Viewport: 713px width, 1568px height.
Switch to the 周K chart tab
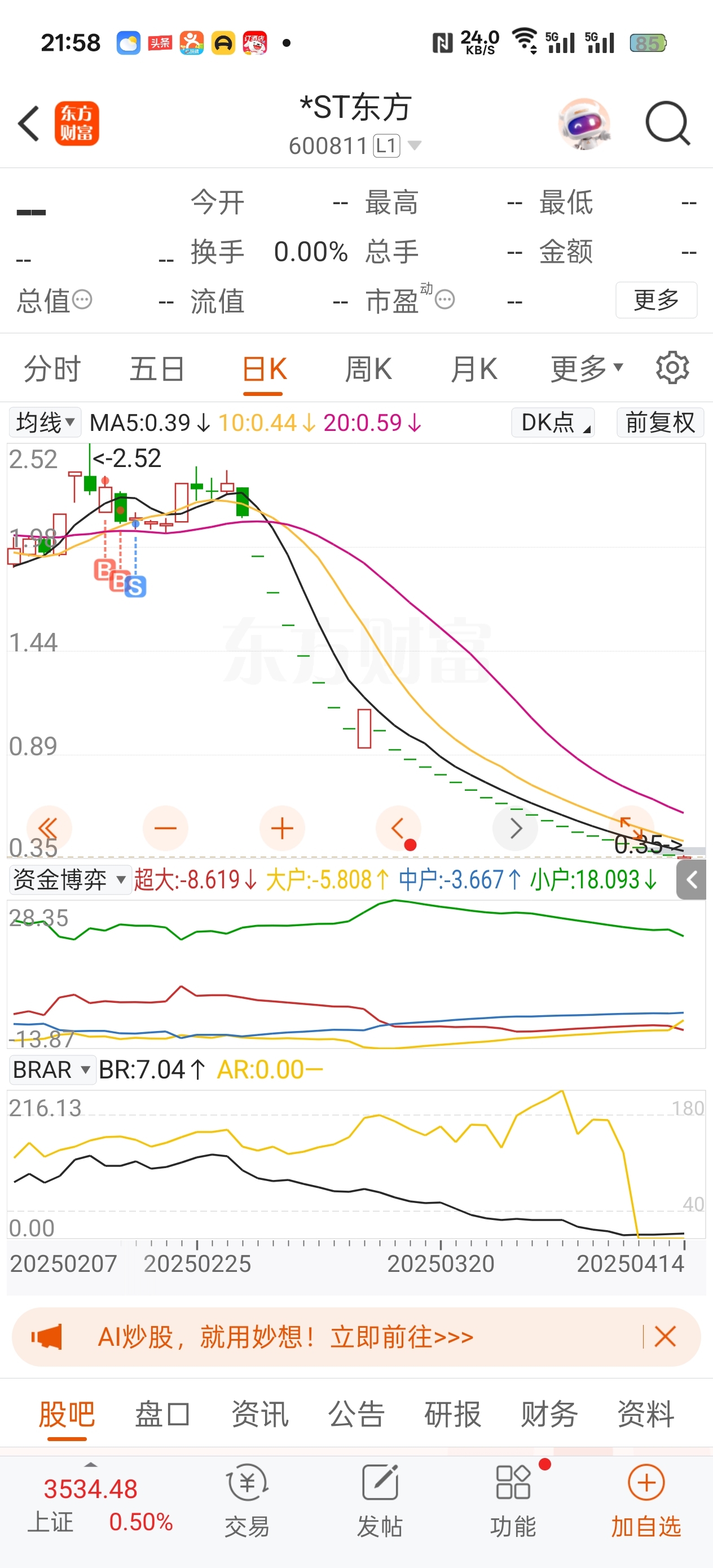(x=368, y=369)
